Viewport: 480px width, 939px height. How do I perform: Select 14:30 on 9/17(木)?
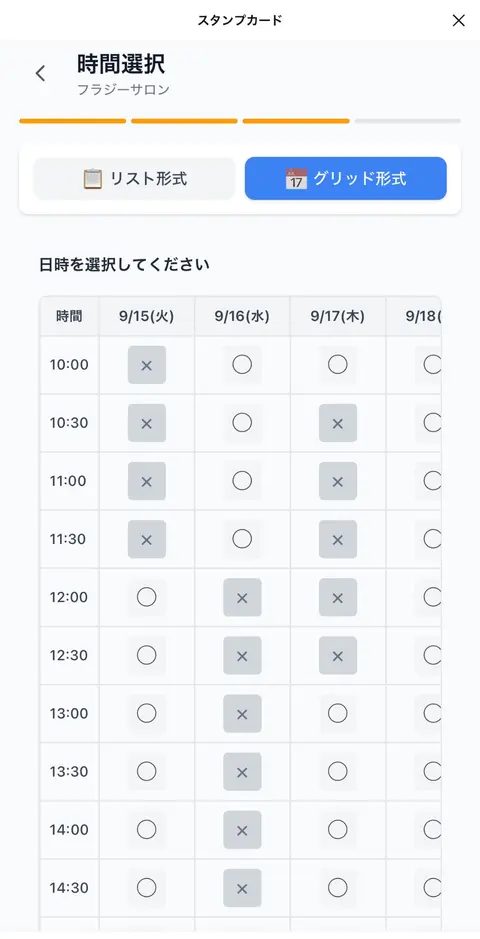(x=338, y=887)
